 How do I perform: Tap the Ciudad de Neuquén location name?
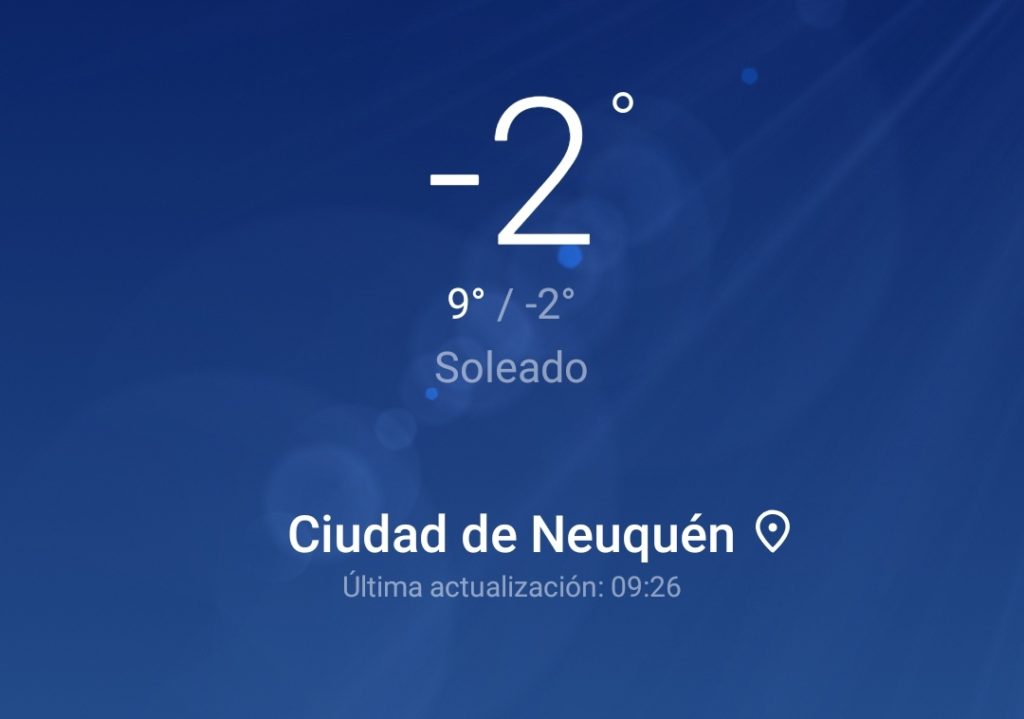point(511,536)
